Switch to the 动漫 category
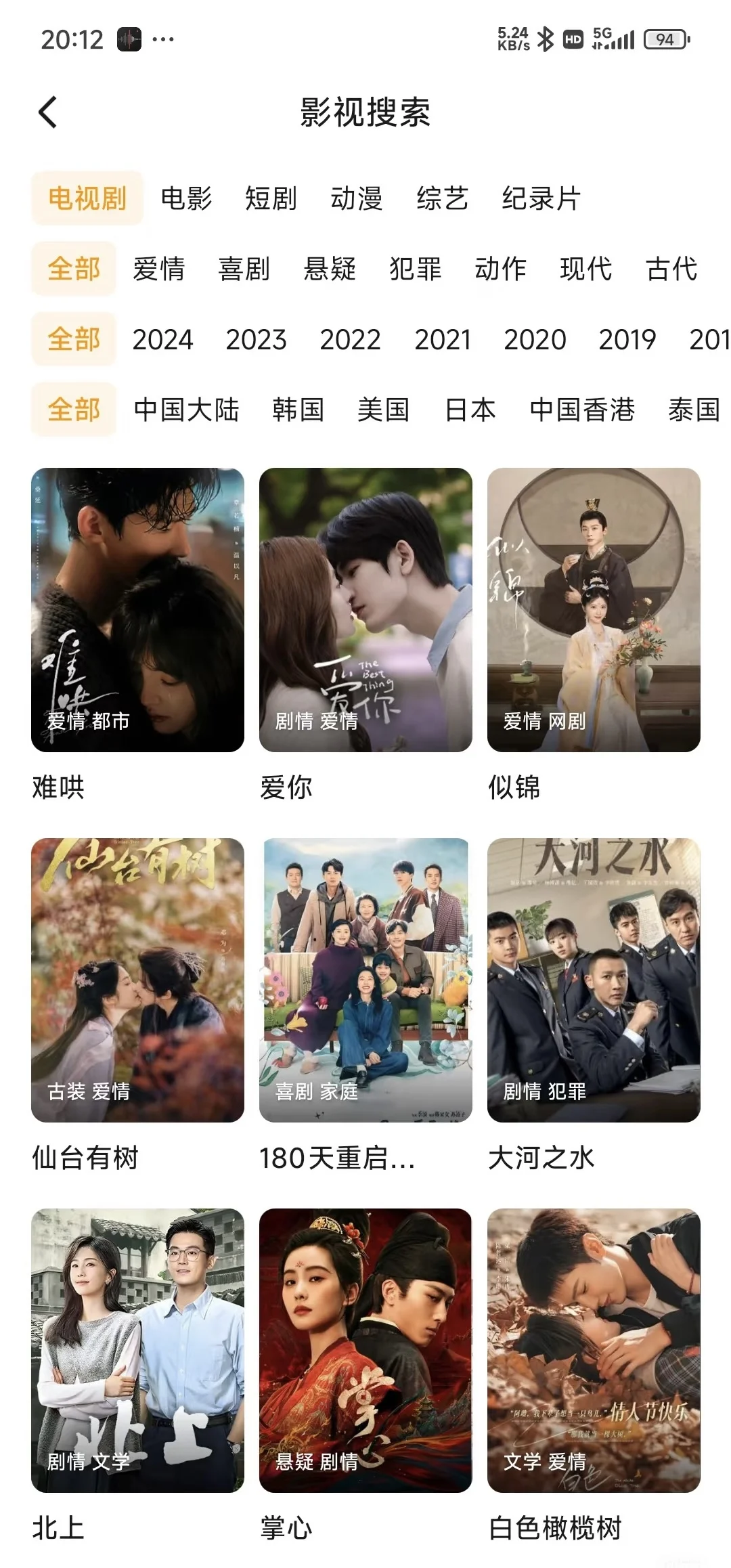This screenshot has height=1568, width=731. pyautogui.click(x=357, y=198)
